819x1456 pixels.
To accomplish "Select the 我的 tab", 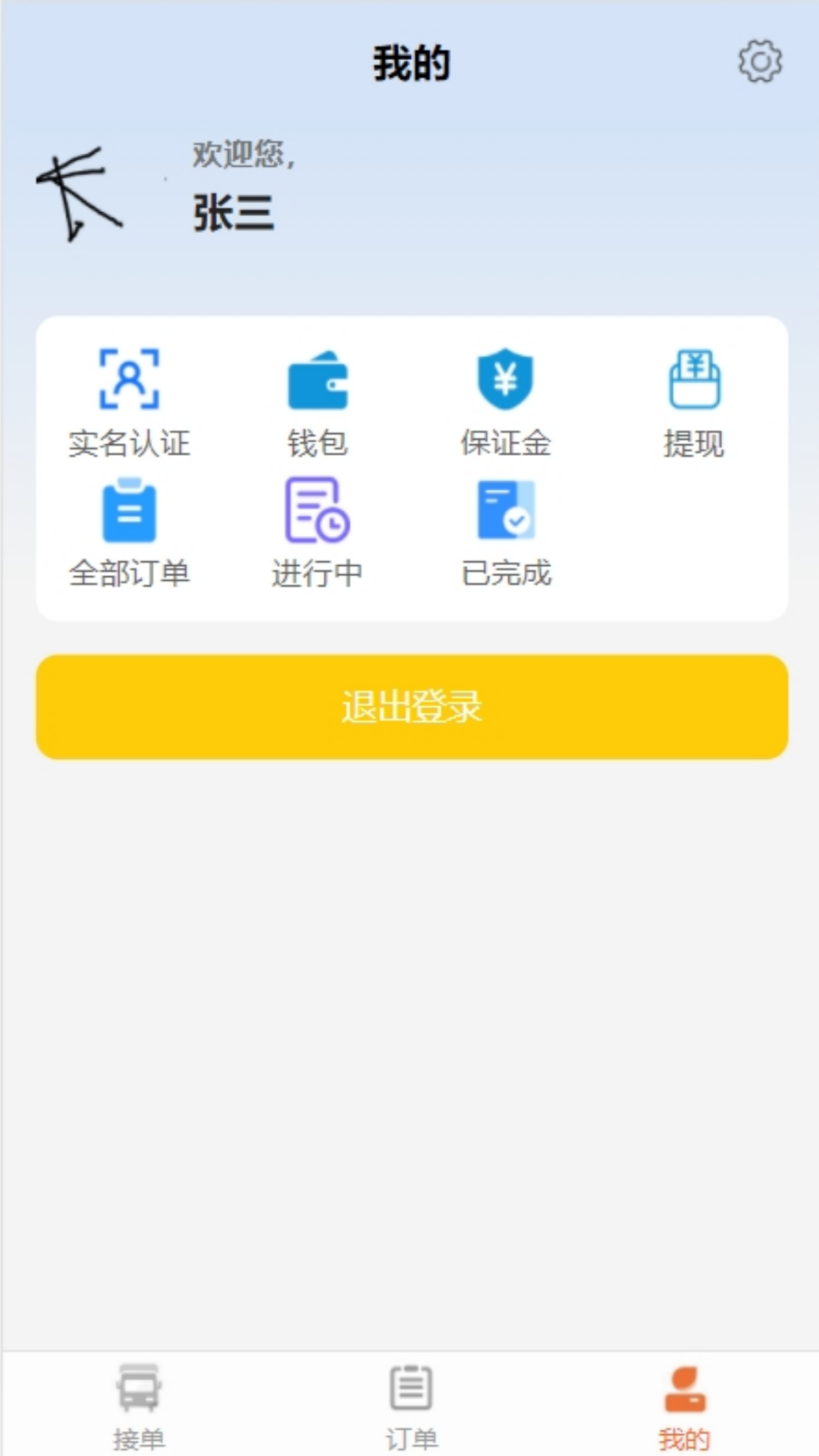I will 685,1405.
